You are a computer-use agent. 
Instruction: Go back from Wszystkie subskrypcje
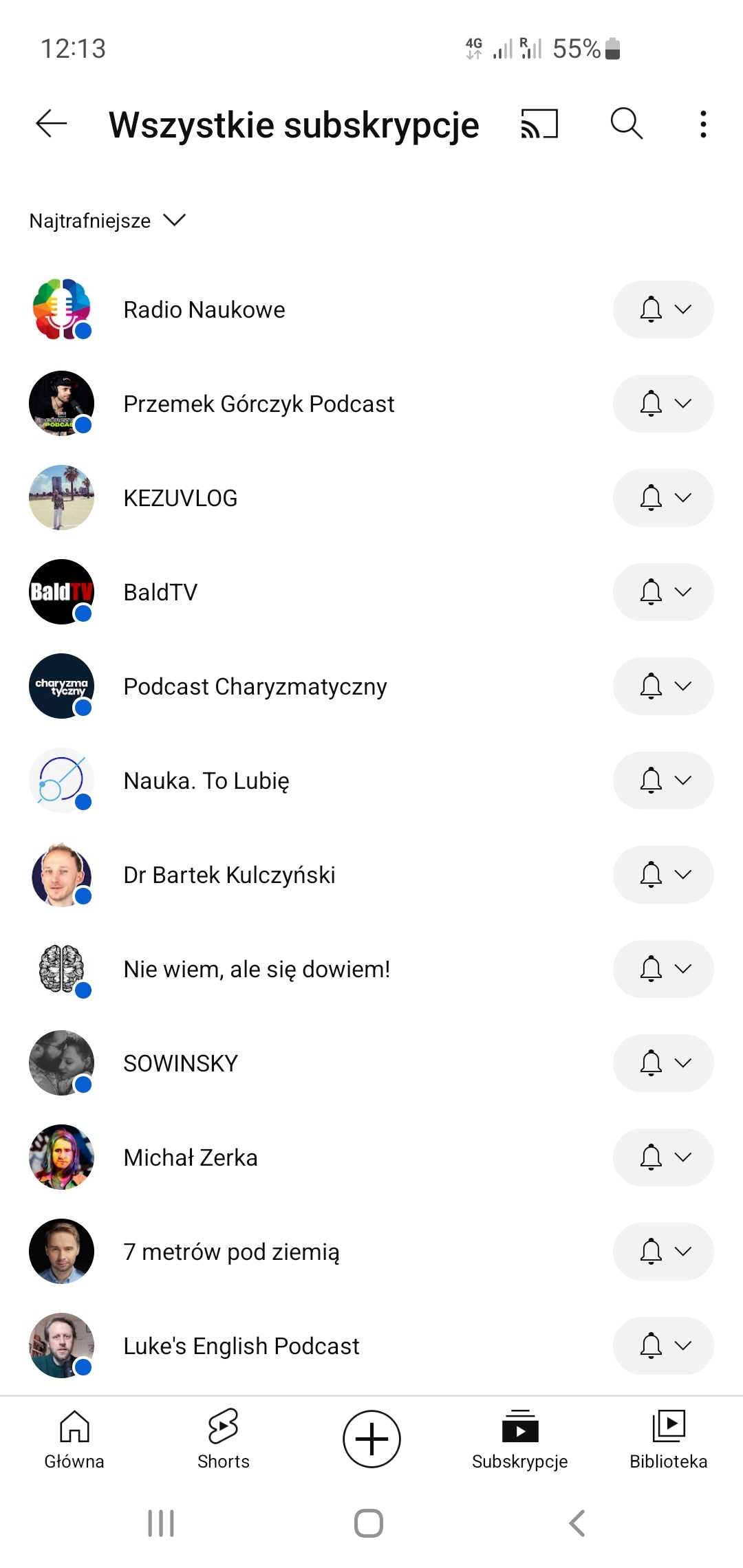(52, 124)
